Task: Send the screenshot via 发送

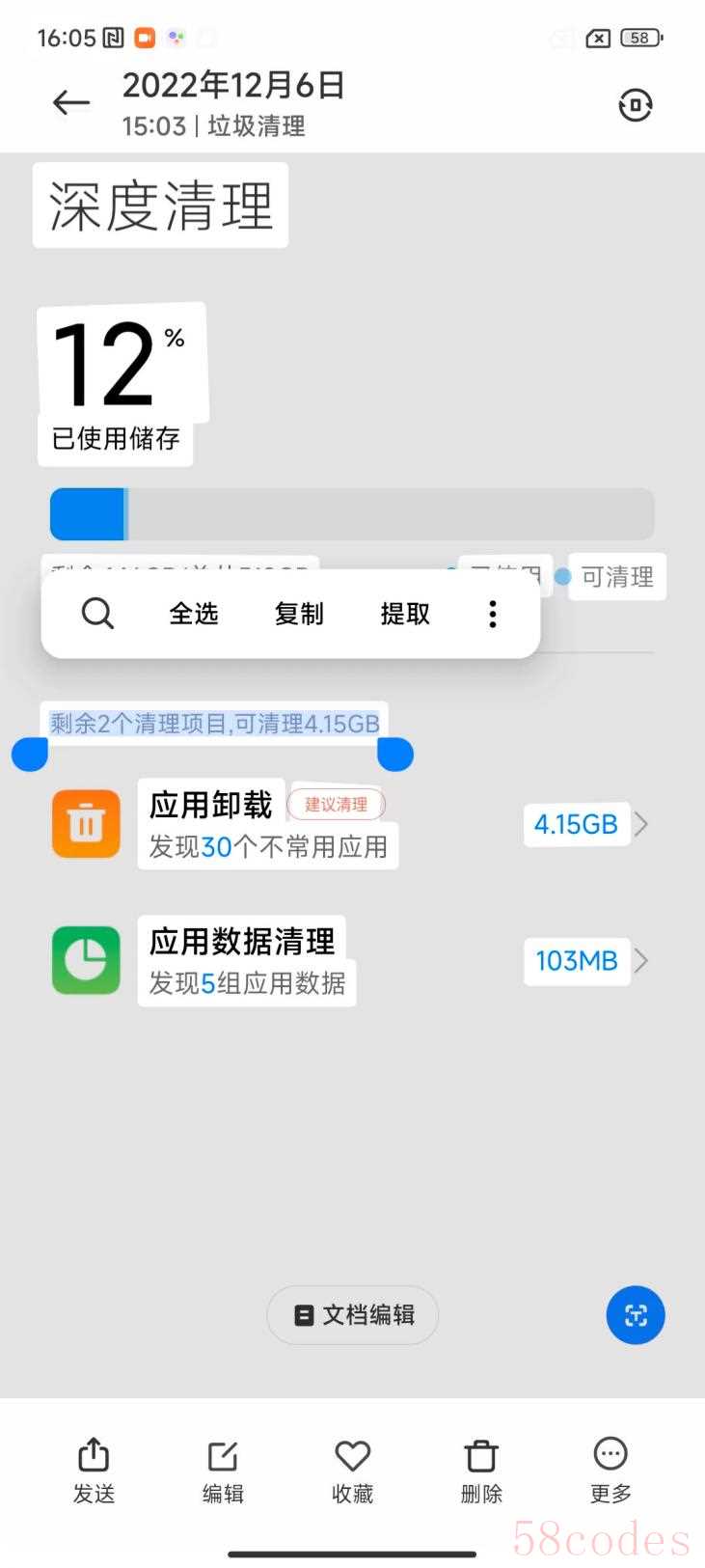Action: 94,1471
